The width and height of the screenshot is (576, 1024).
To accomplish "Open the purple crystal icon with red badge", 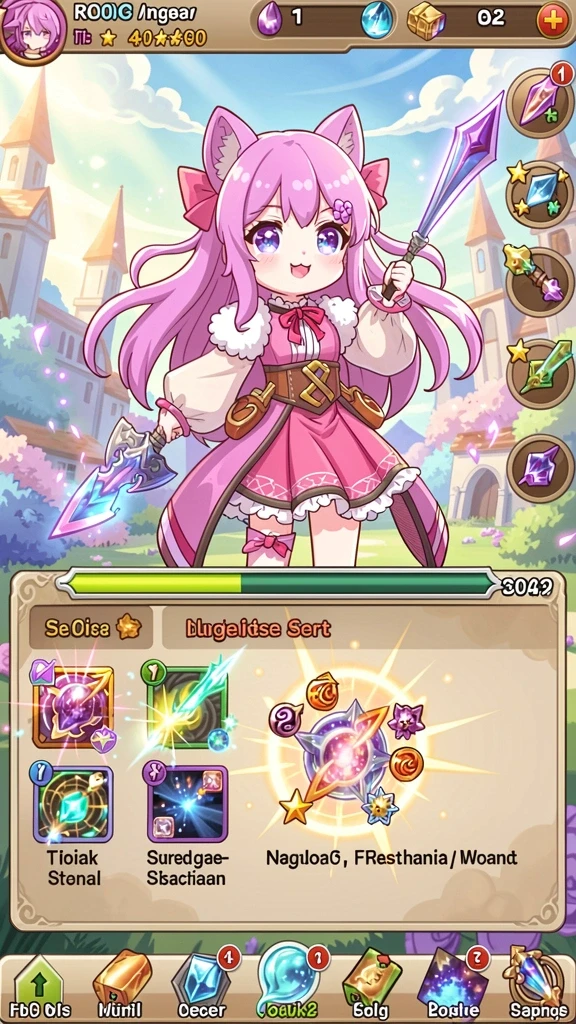I will click(539, 103).
